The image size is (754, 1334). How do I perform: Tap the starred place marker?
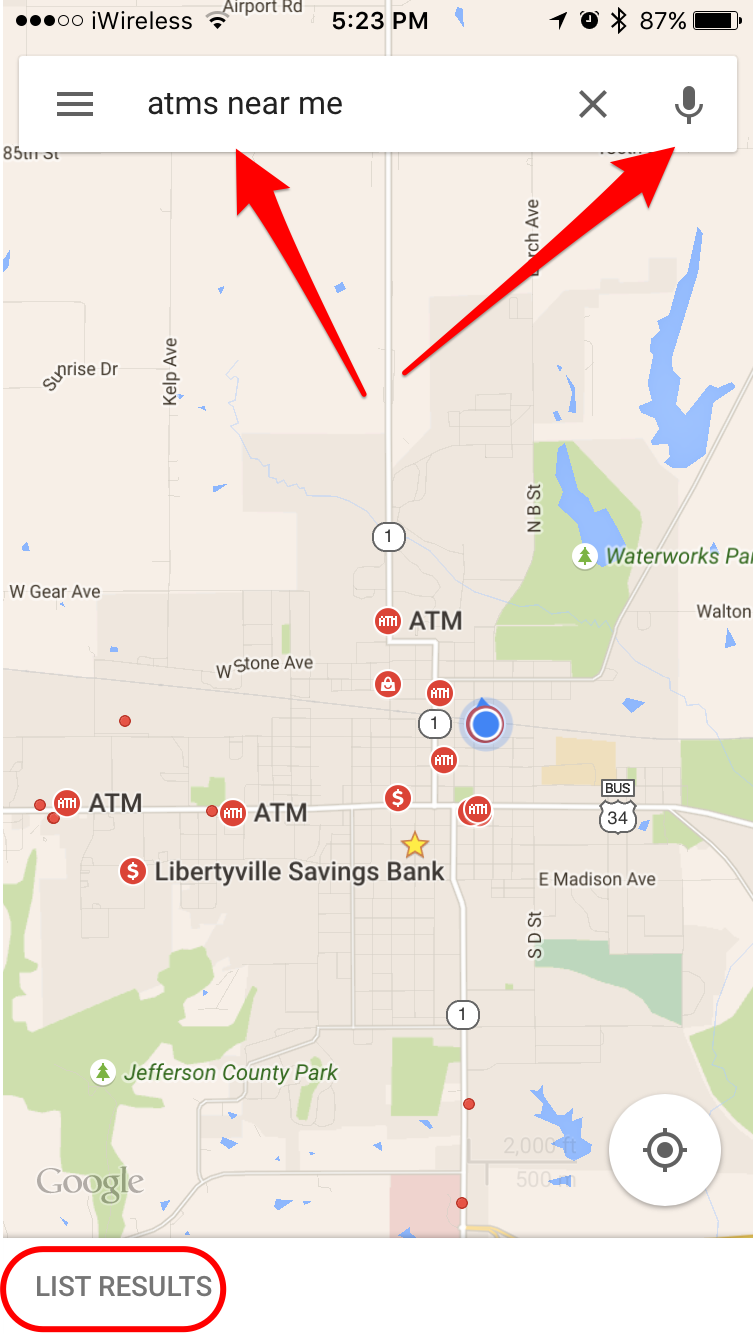(415, 845)
